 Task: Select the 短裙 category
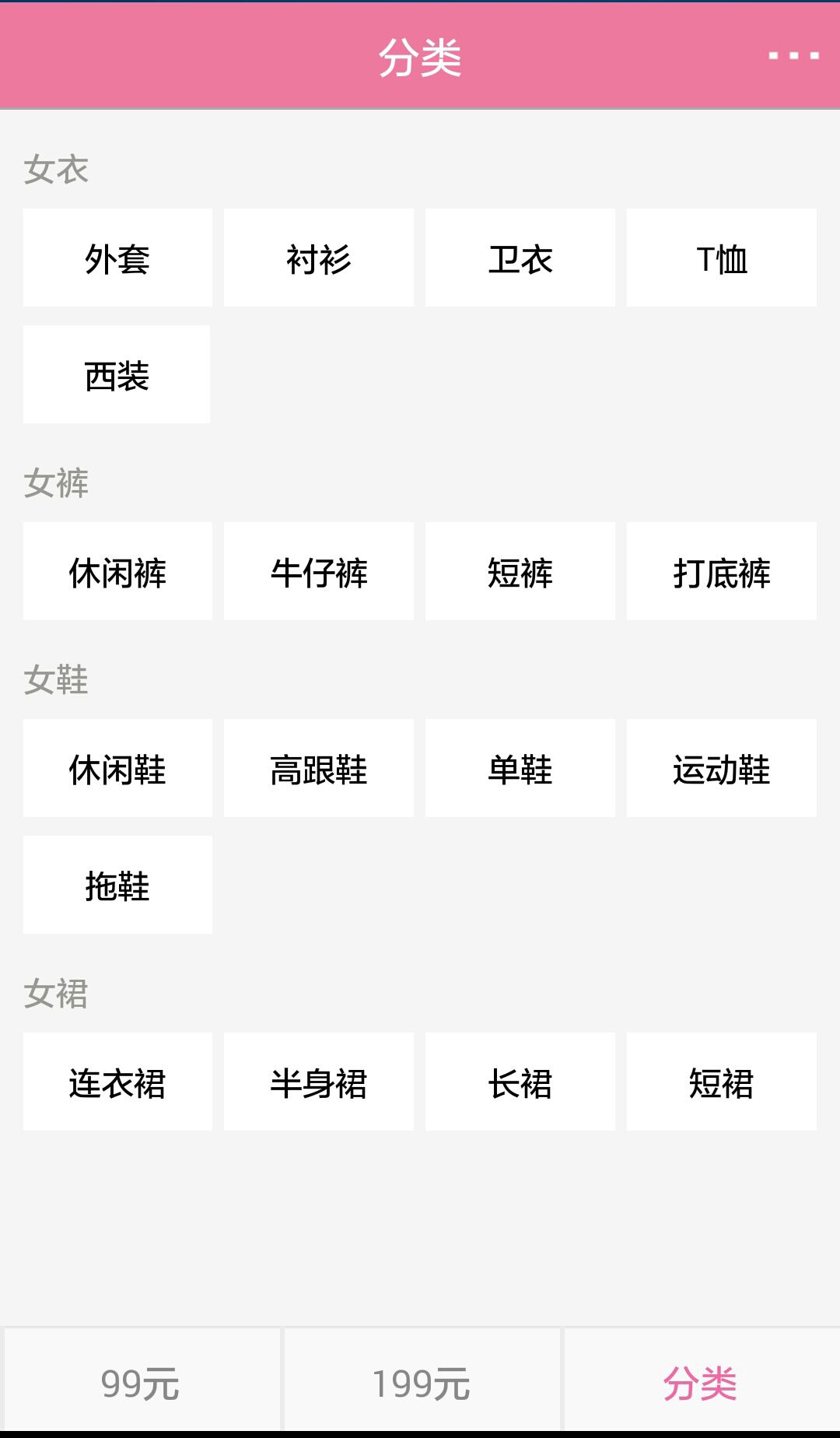722,1082
